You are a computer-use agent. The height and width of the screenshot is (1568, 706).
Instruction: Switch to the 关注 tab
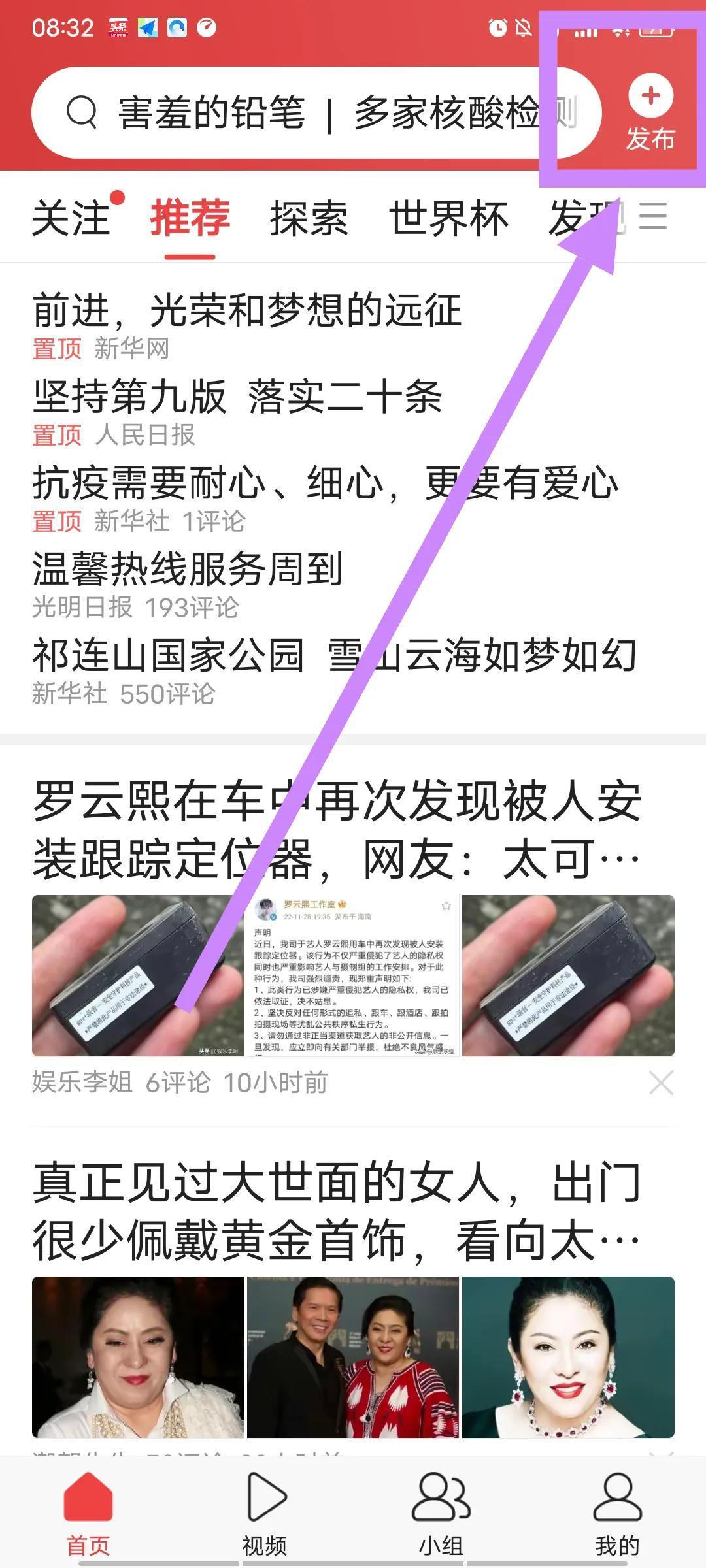pyautogui.click(x=71, y=218)
